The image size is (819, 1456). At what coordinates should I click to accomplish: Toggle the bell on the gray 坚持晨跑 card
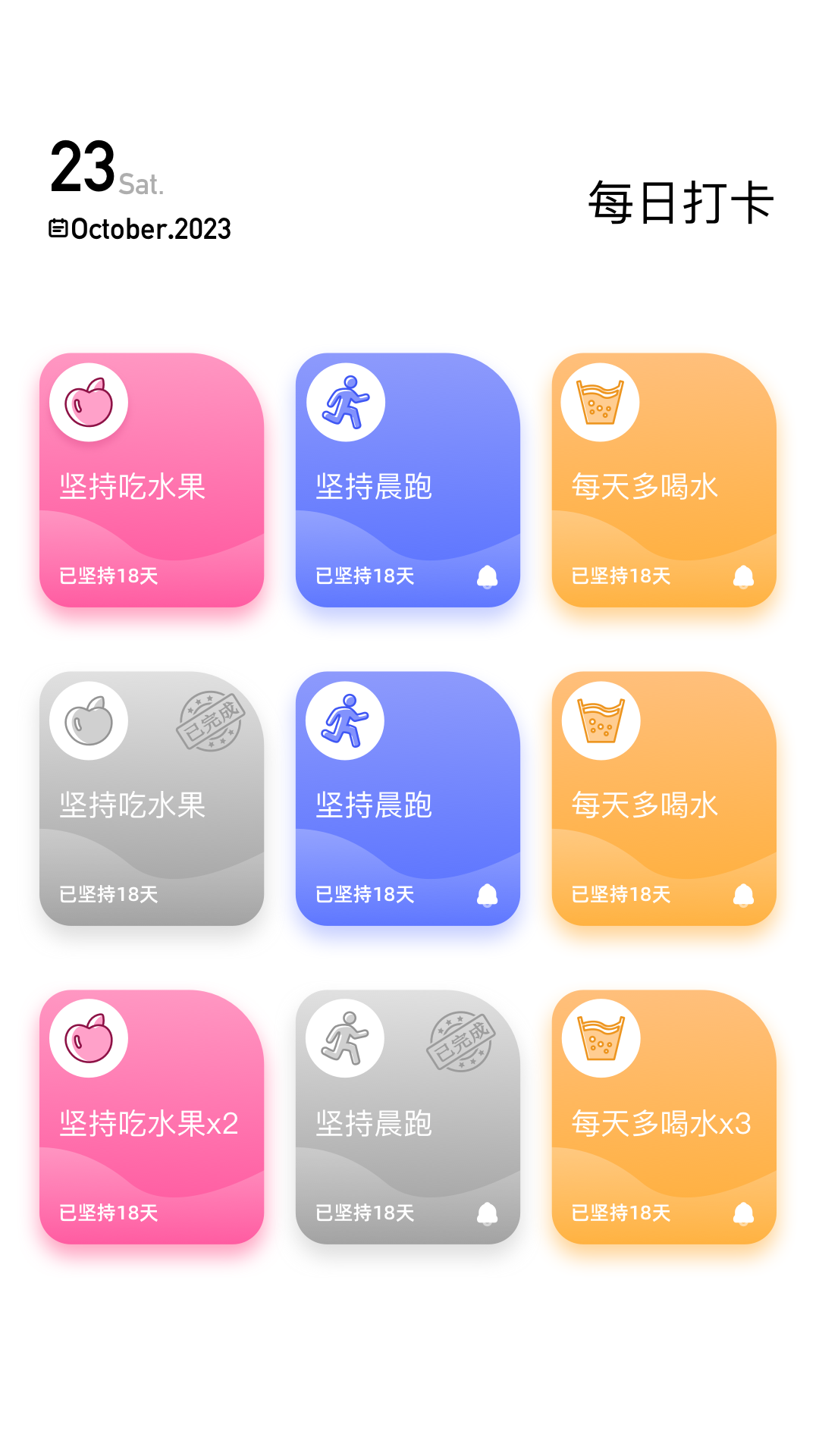[x=488, y=1214]
